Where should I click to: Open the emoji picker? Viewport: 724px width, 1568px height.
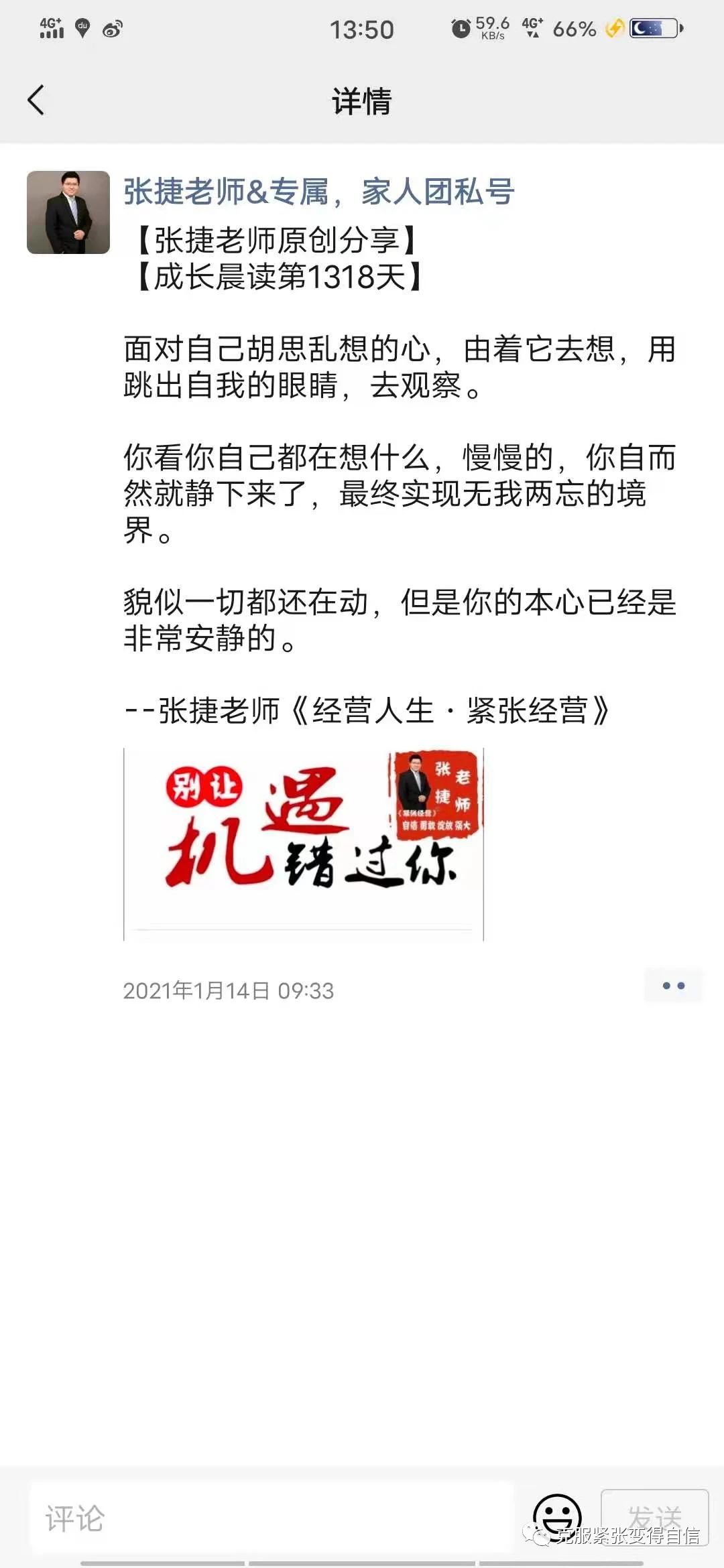coord(556,1516)
